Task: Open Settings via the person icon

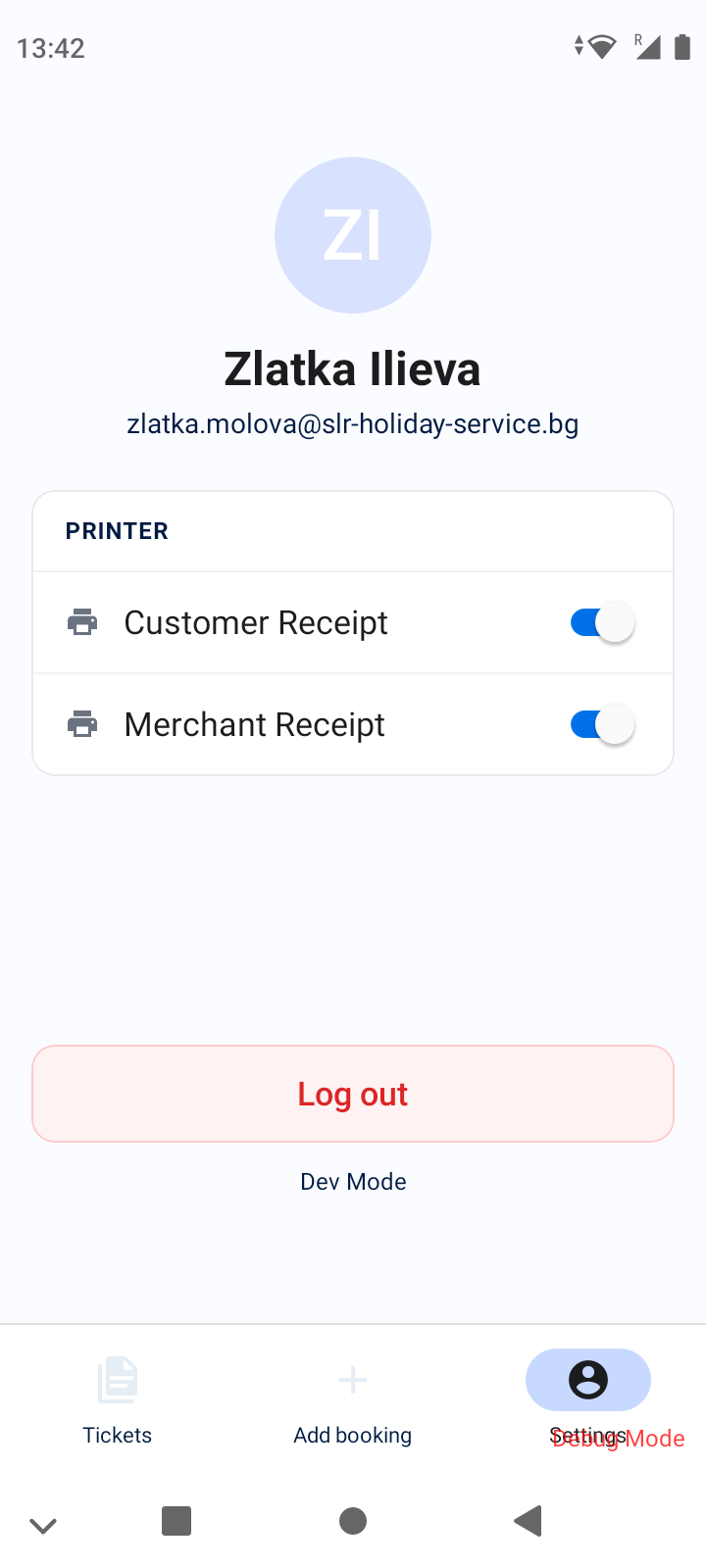Action: tap(587, 1379)
